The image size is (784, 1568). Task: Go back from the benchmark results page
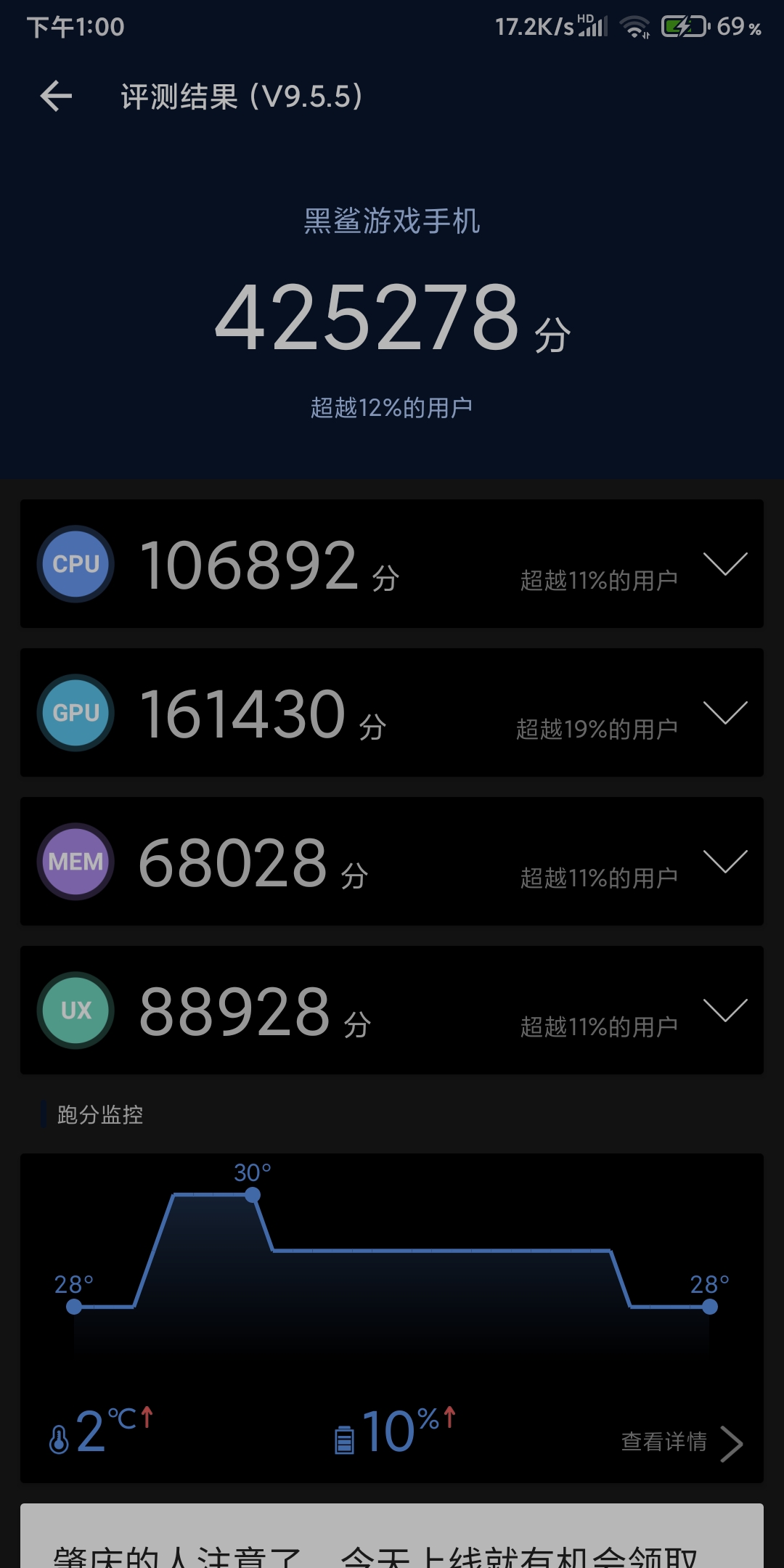(56, 96)
